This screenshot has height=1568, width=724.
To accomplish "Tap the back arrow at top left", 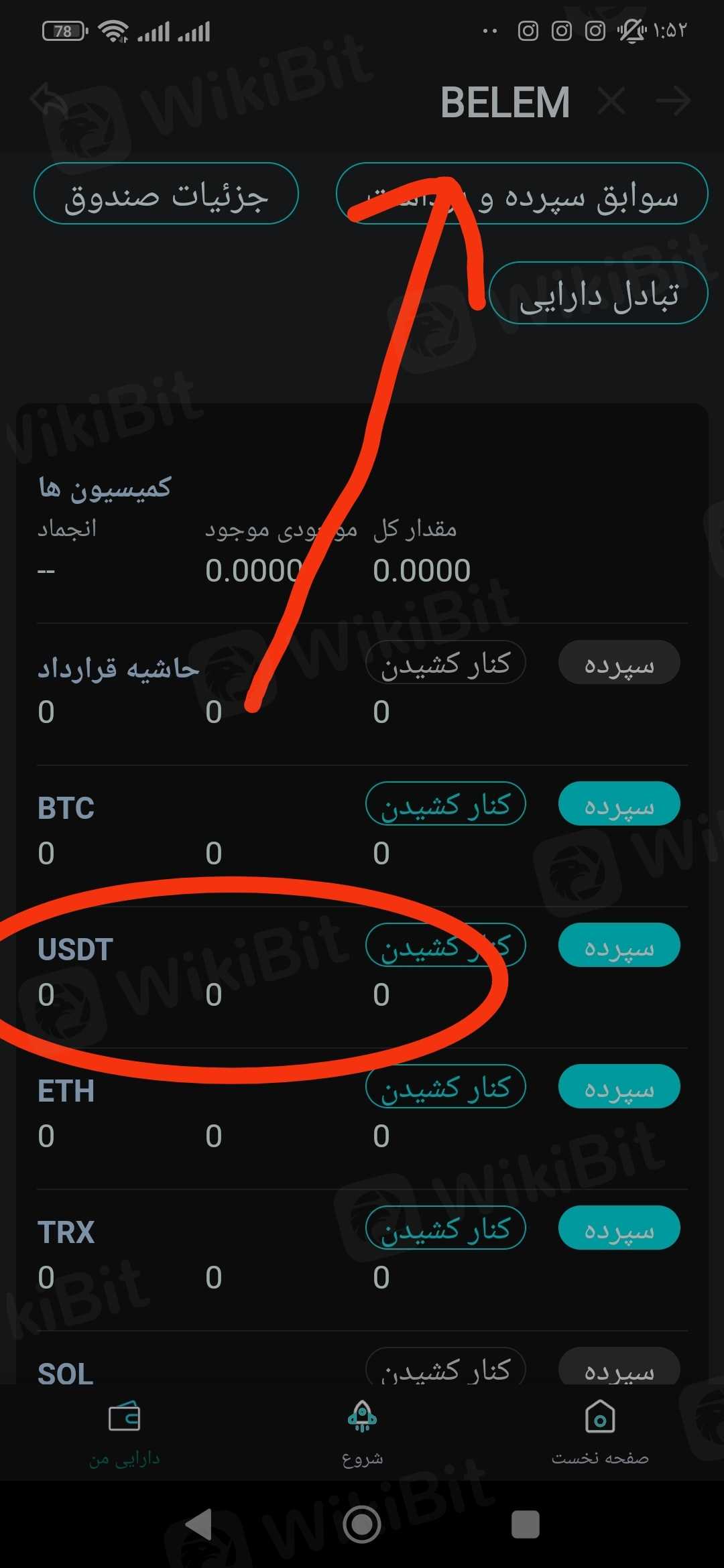I will (48, 101).
